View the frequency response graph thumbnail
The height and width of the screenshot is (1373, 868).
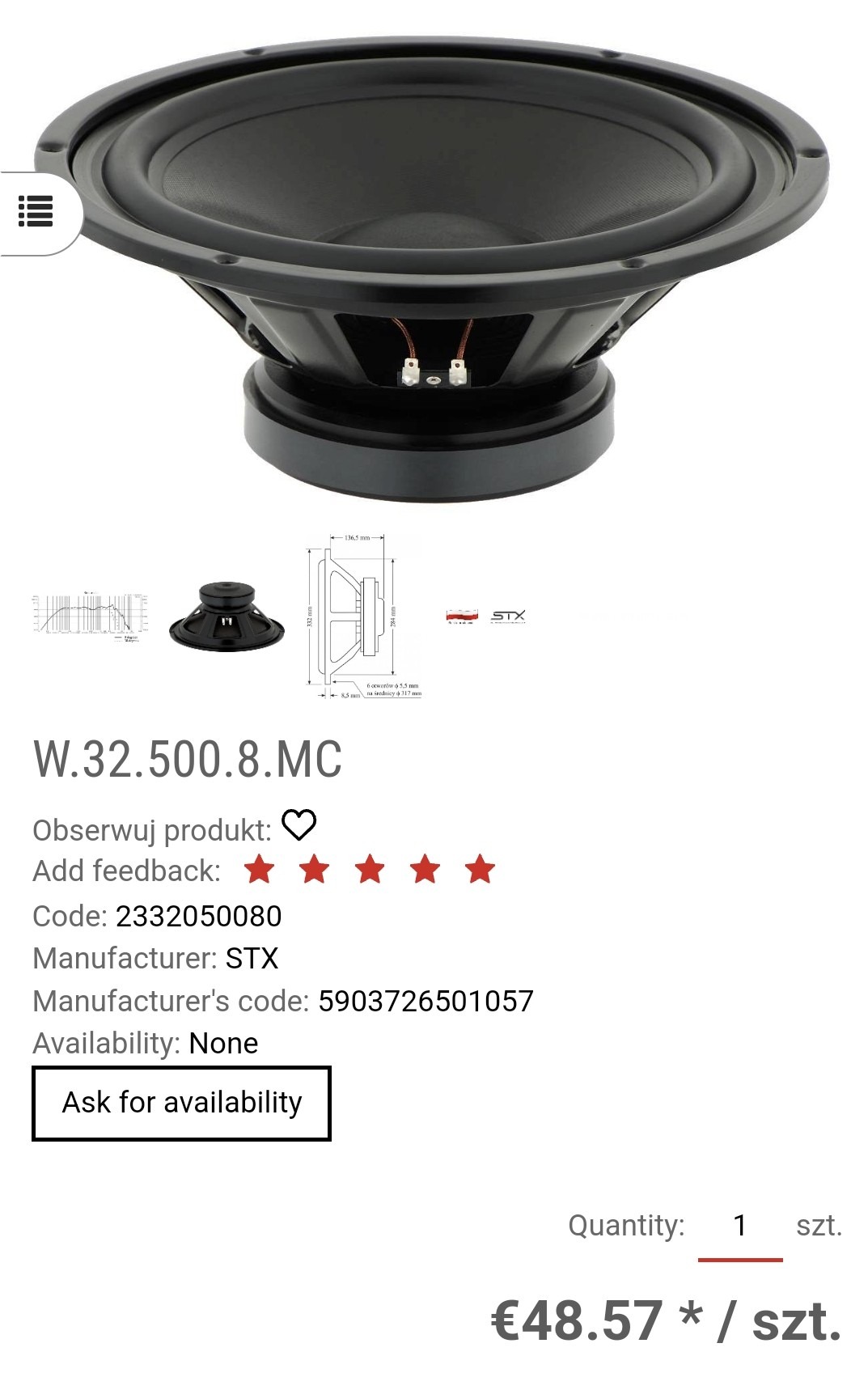90,617
